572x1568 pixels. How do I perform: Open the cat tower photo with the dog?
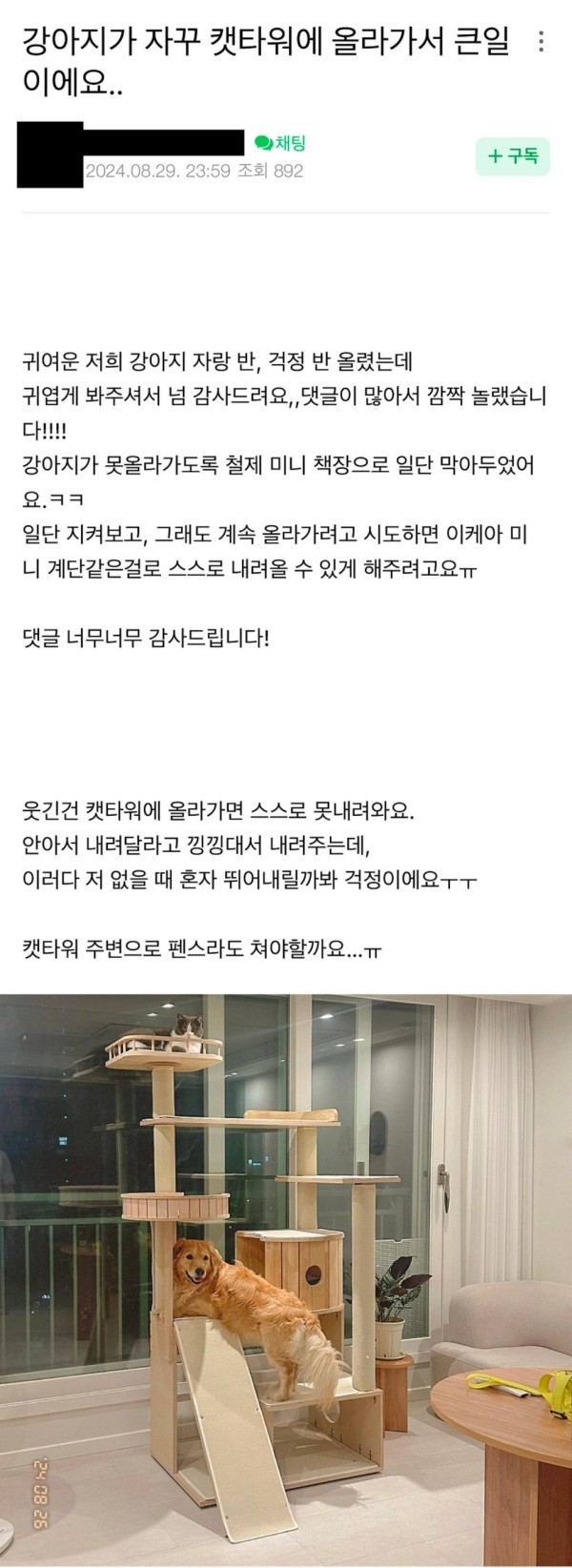286,1277
